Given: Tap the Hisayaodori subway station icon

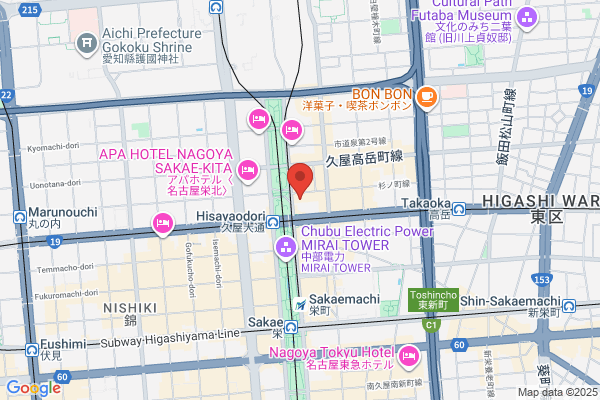Looking at the screenshot, I should point(273,222).
